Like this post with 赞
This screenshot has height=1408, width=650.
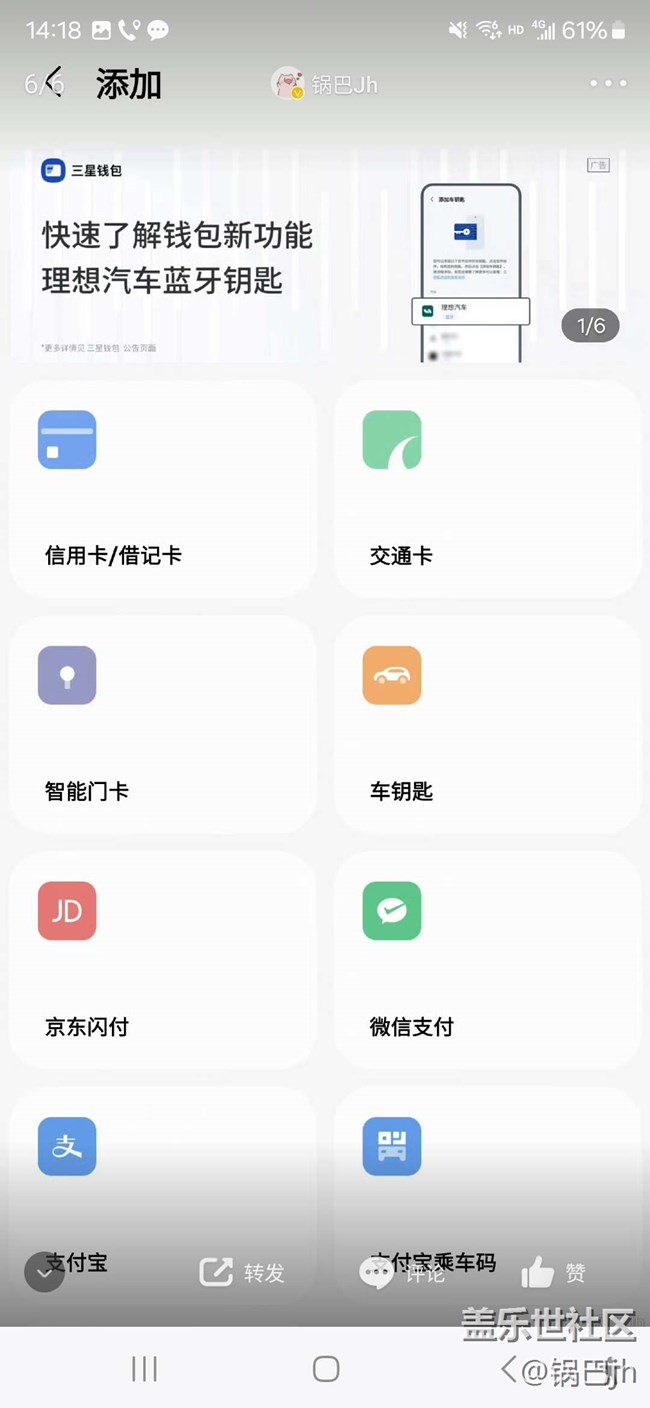point(553,1272)
